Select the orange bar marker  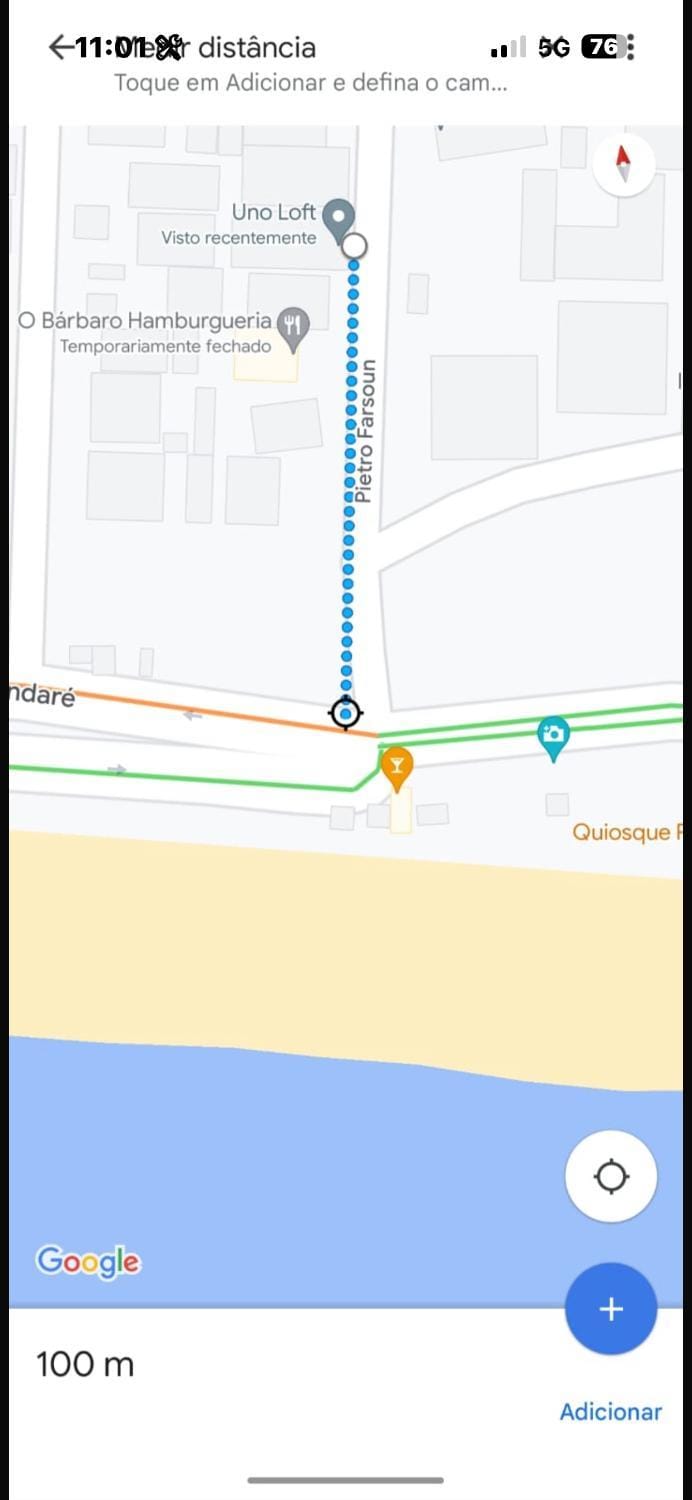pos(397,766)
